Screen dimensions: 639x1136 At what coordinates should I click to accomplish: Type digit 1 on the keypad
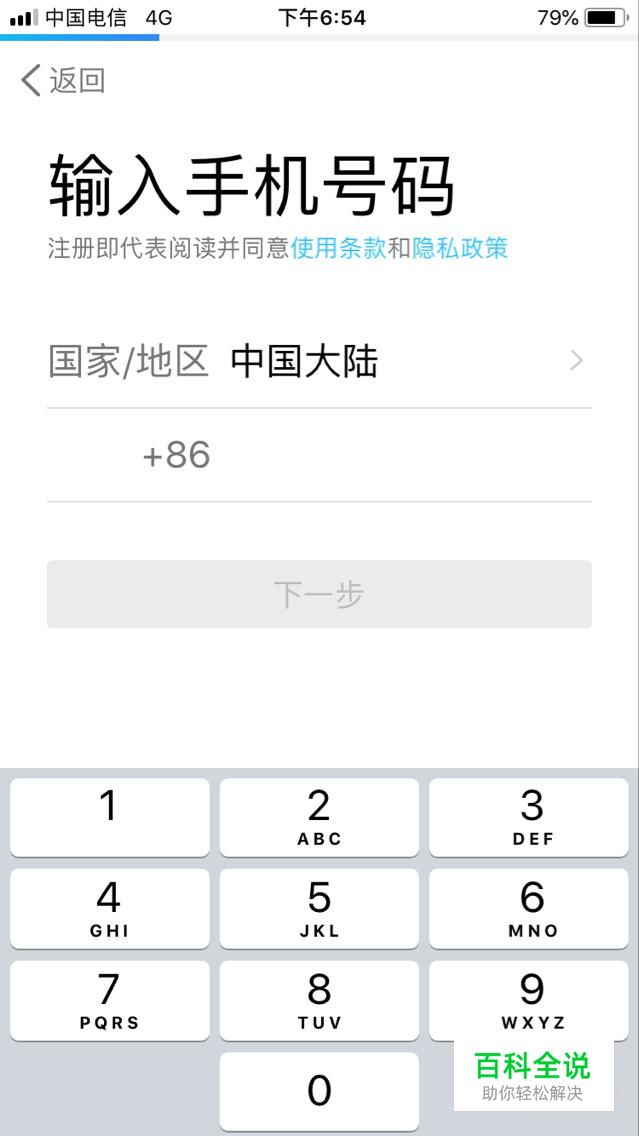110,817
